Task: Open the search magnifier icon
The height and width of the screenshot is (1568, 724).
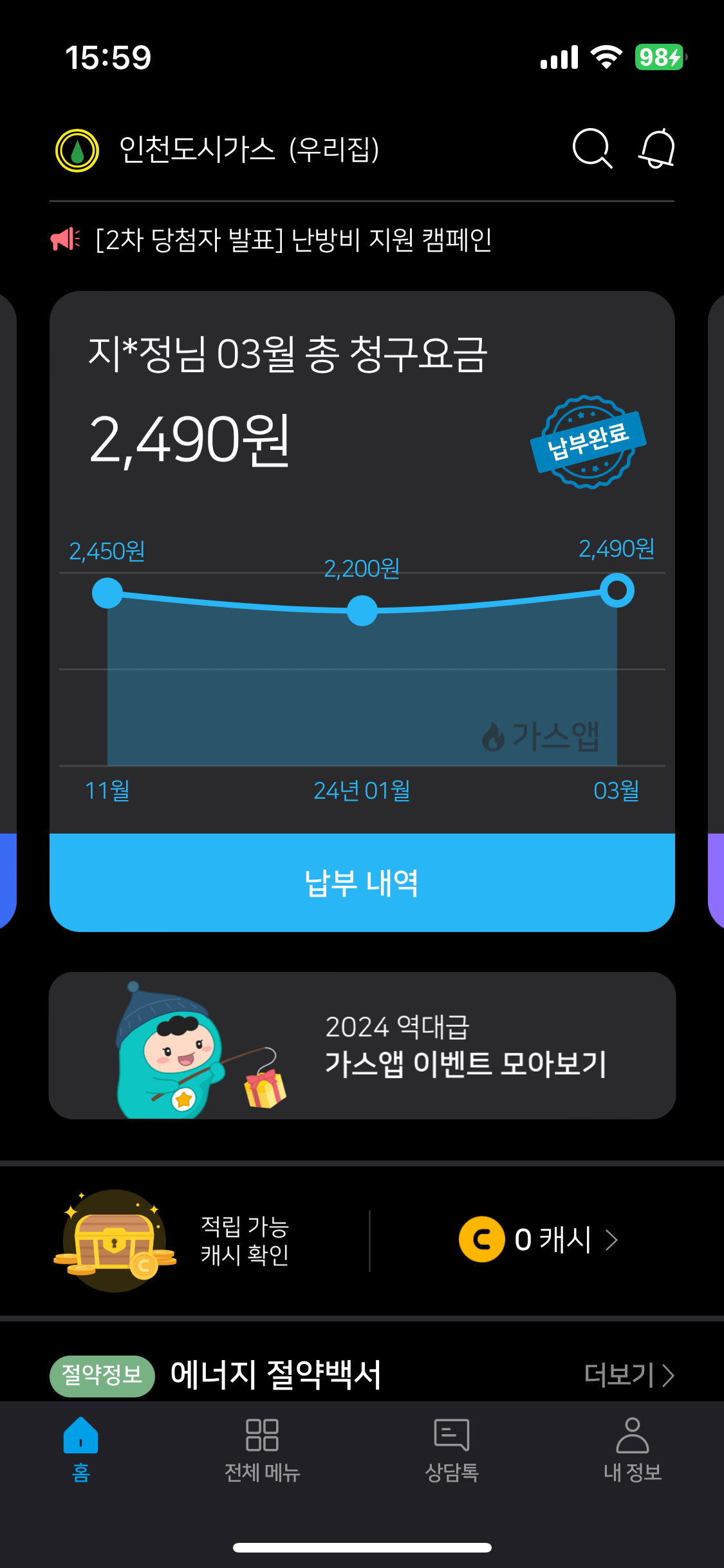Action: [591, 149]
